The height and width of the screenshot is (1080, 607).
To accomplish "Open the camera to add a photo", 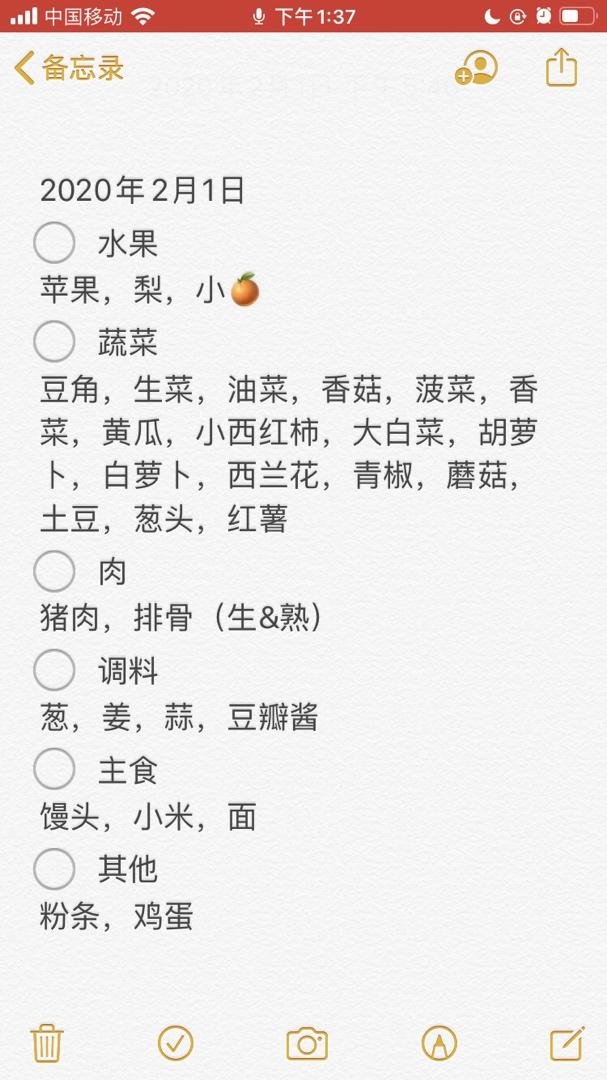I will 307,1043.
